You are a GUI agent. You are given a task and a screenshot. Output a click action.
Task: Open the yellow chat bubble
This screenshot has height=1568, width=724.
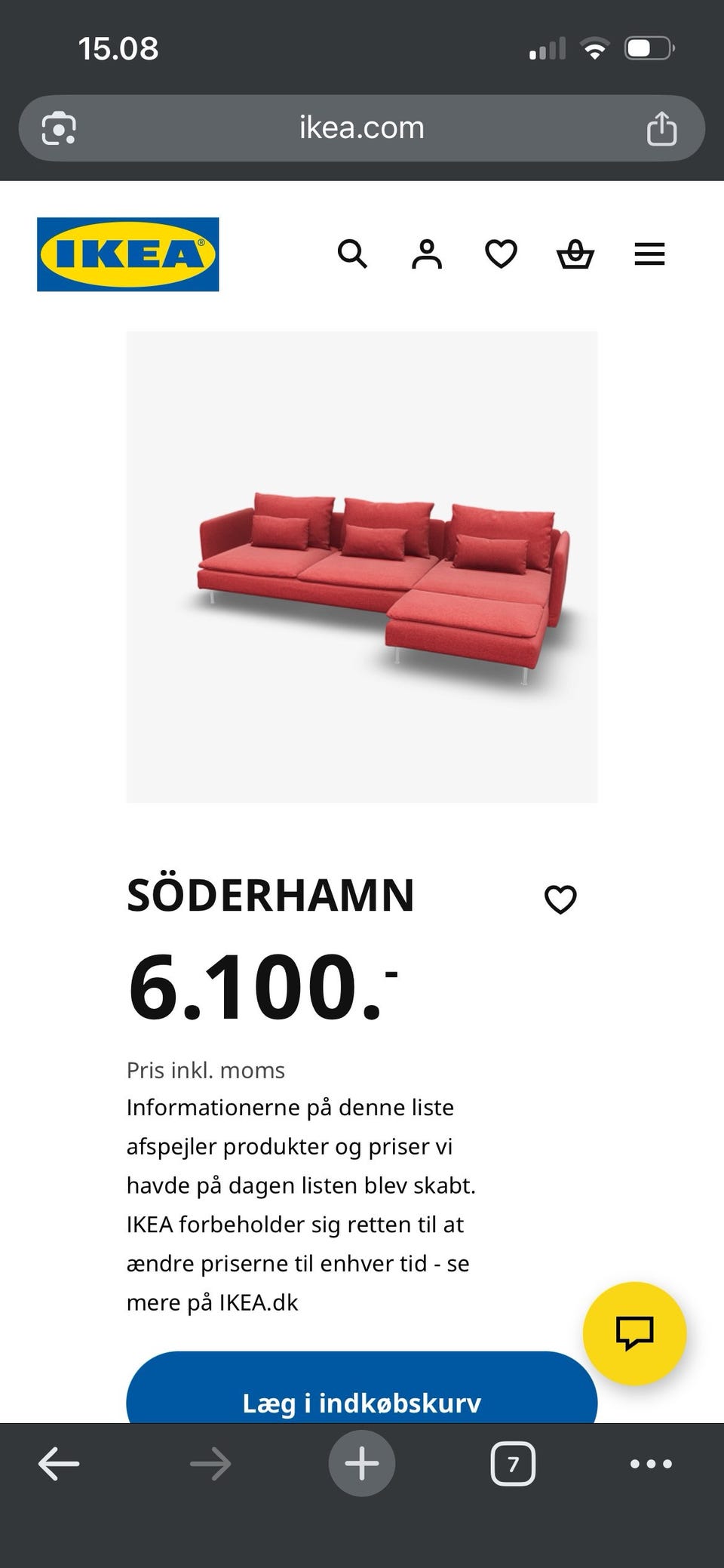tap(637, 1332)
